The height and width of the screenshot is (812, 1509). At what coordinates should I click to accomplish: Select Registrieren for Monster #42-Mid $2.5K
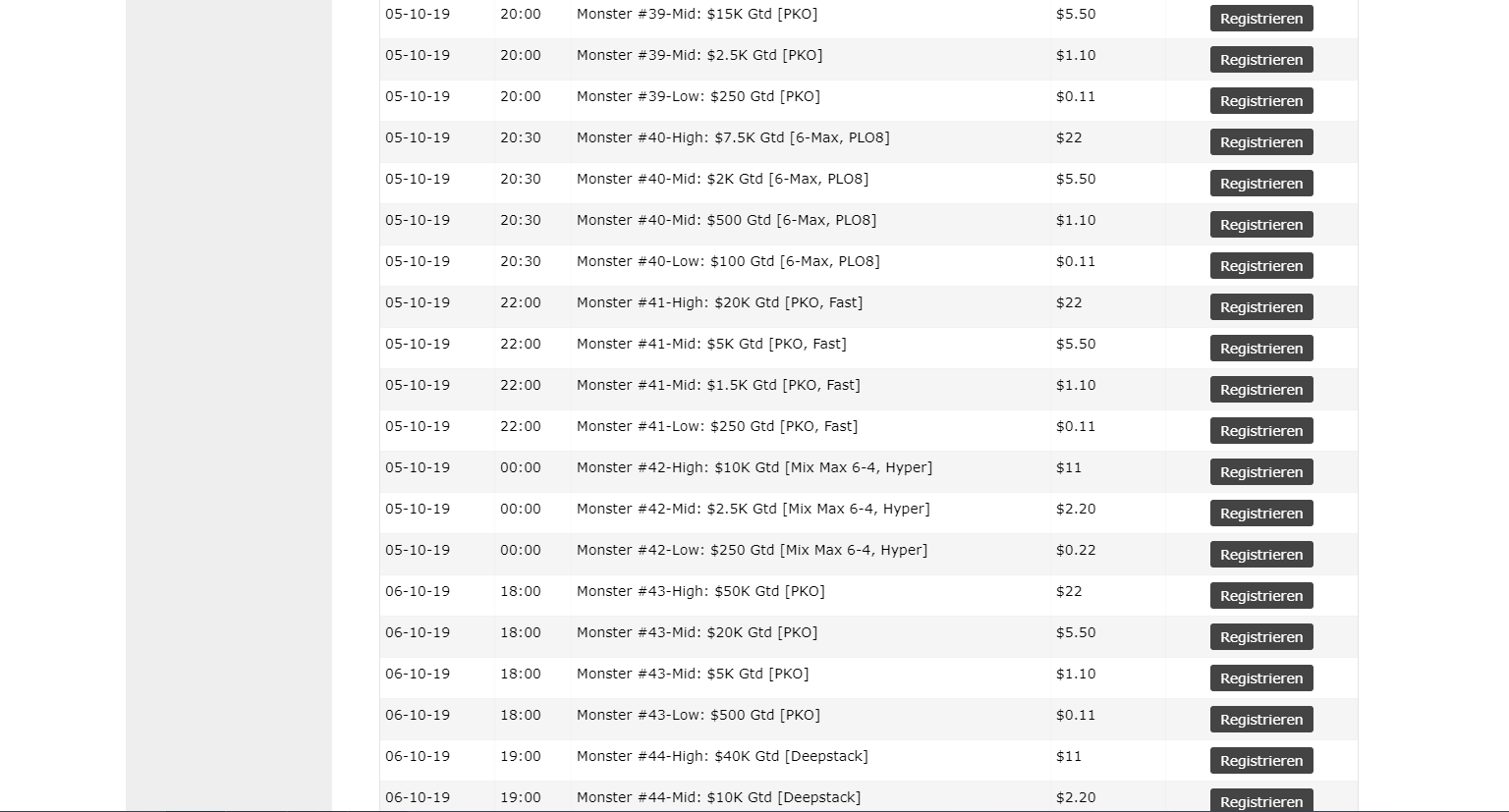[1261, 514]
